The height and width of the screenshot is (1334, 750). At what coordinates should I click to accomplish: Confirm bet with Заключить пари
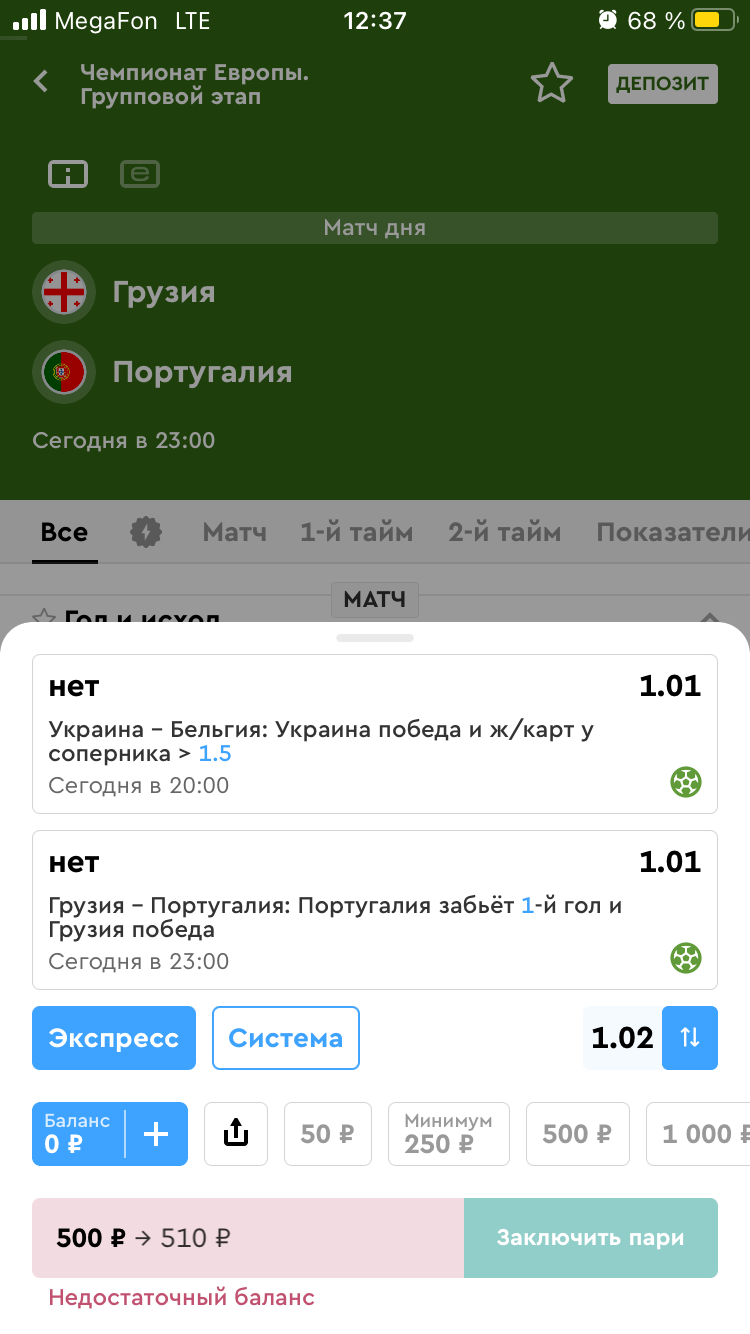(x=590, y=1238)
